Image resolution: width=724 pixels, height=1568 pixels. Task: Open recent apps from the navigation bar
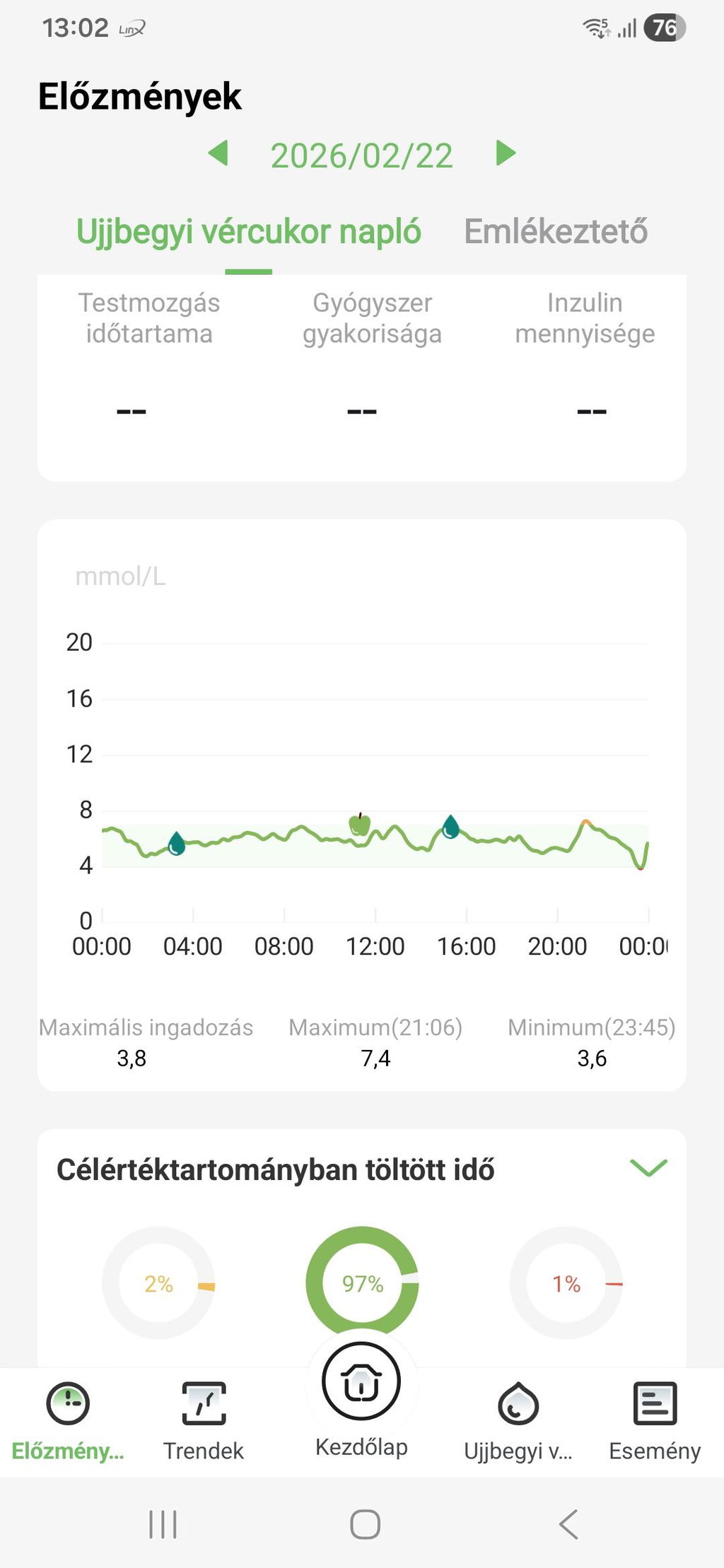click(x=163, y=1524)
